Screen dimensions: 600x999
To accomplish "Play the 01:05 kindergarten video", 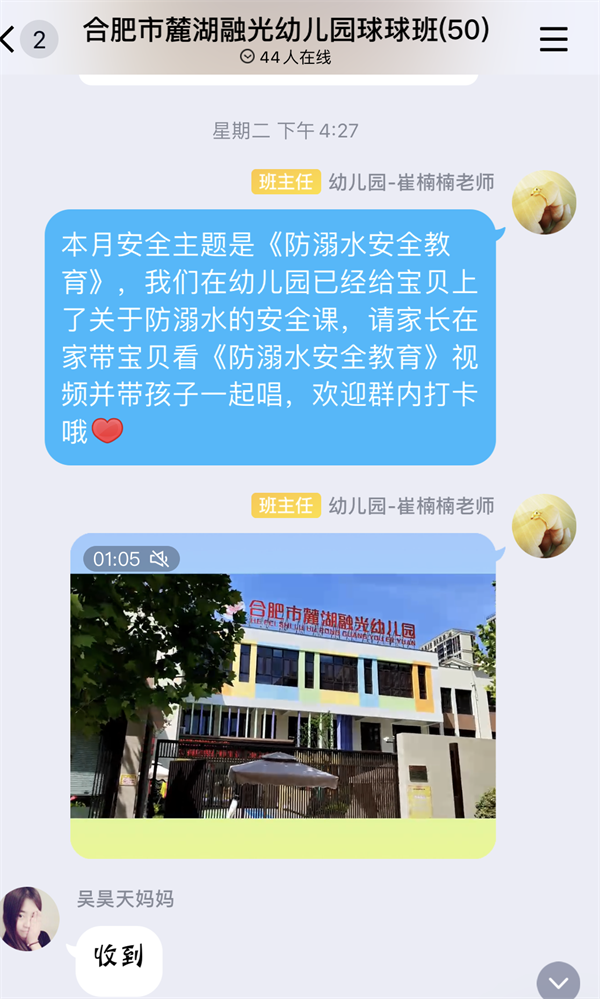I will (x=283, y=696).
